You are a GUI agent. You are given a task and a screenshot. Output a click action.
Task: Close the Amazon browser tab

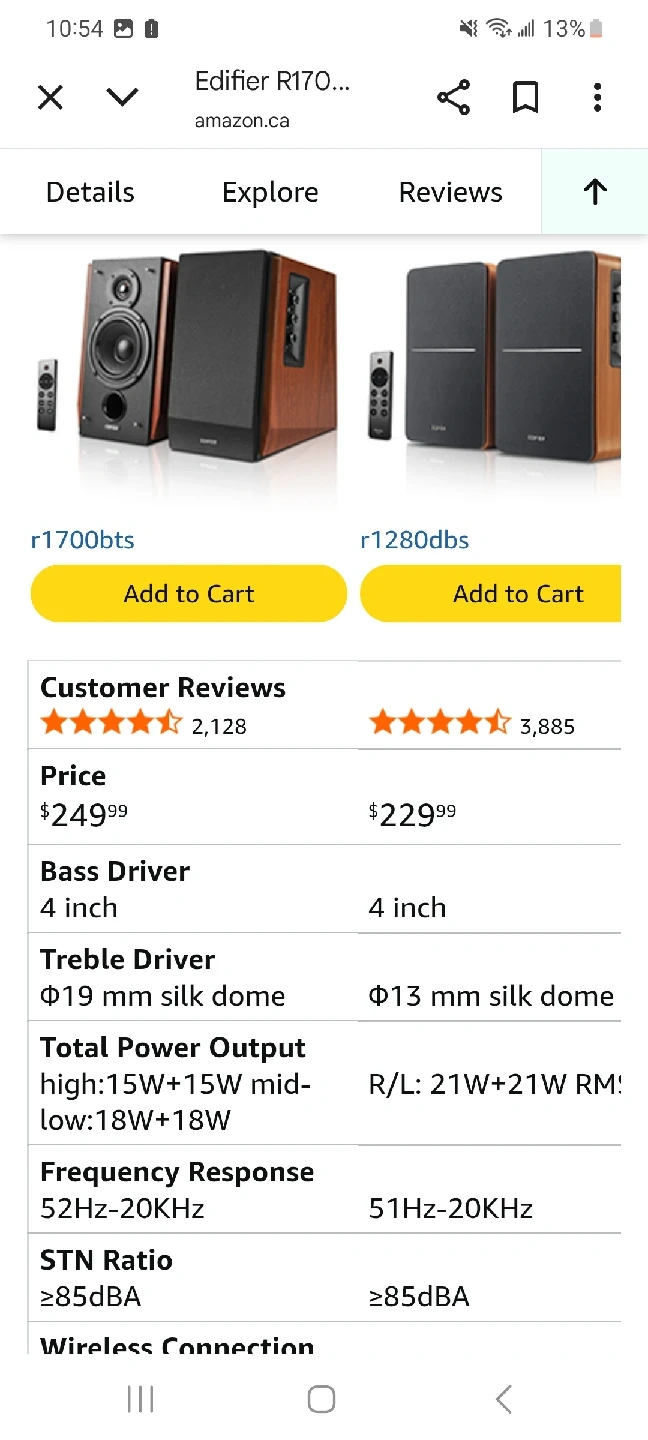pos(50,97)
